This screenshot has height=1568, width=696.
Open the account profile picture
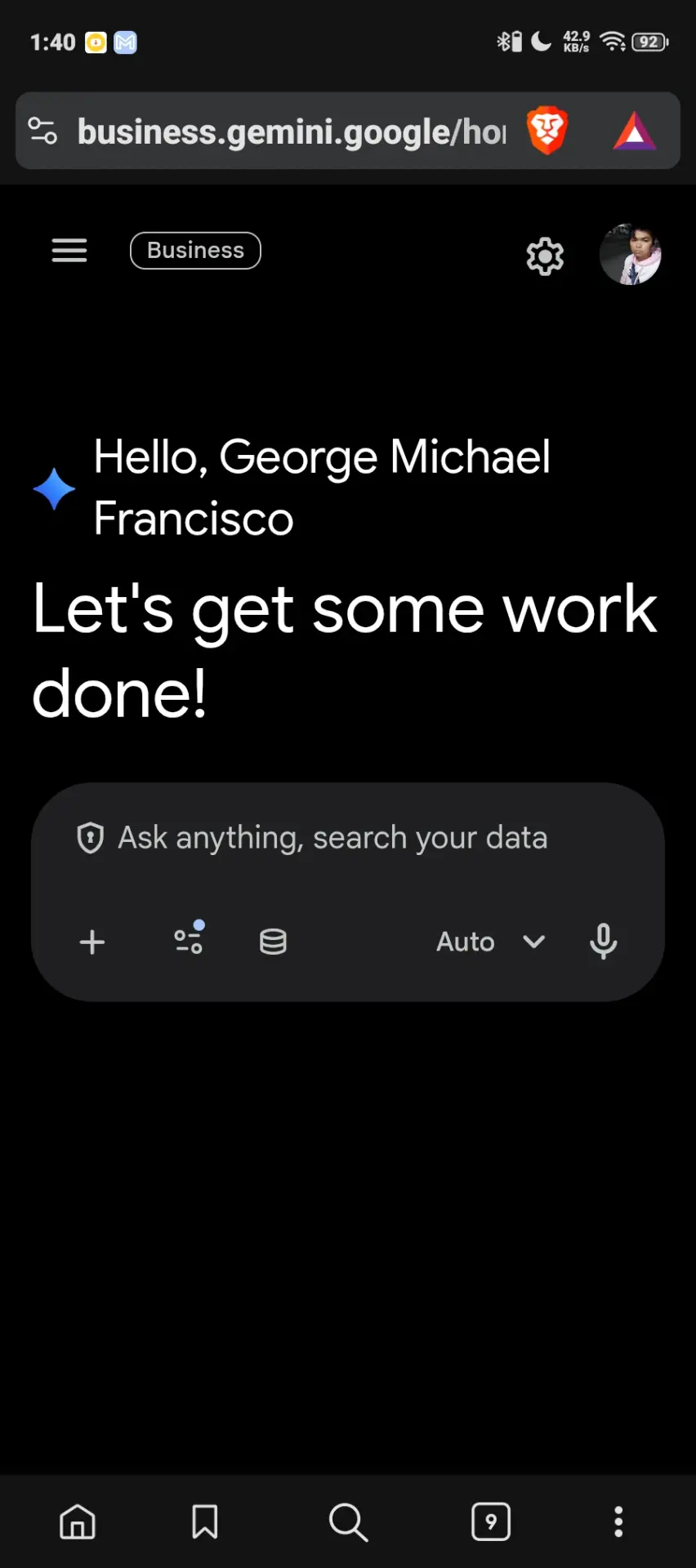[630, 255]
